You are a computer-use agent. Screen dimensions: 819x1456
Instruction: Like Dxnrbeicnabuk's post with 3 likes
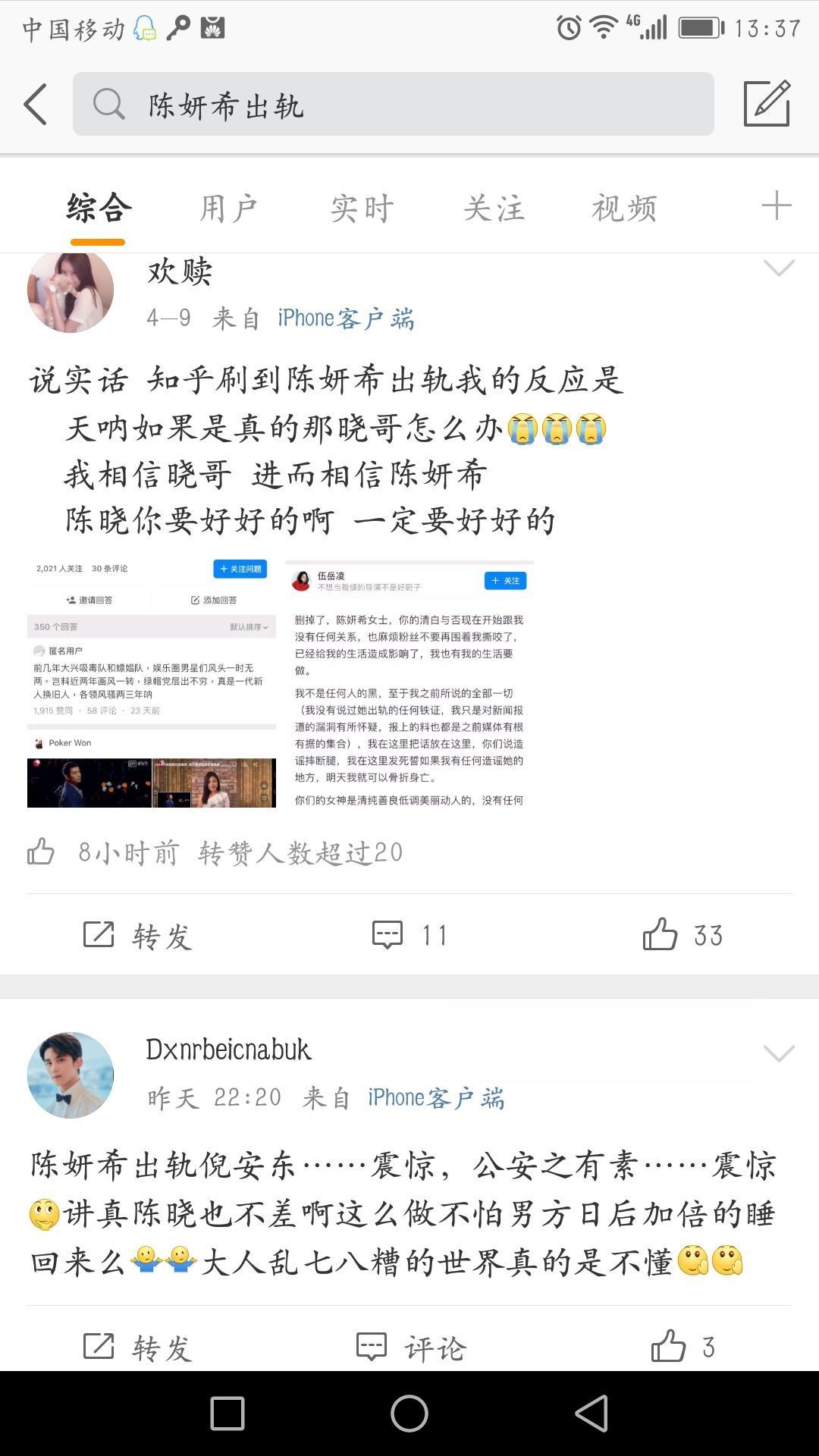point(682,1348)
